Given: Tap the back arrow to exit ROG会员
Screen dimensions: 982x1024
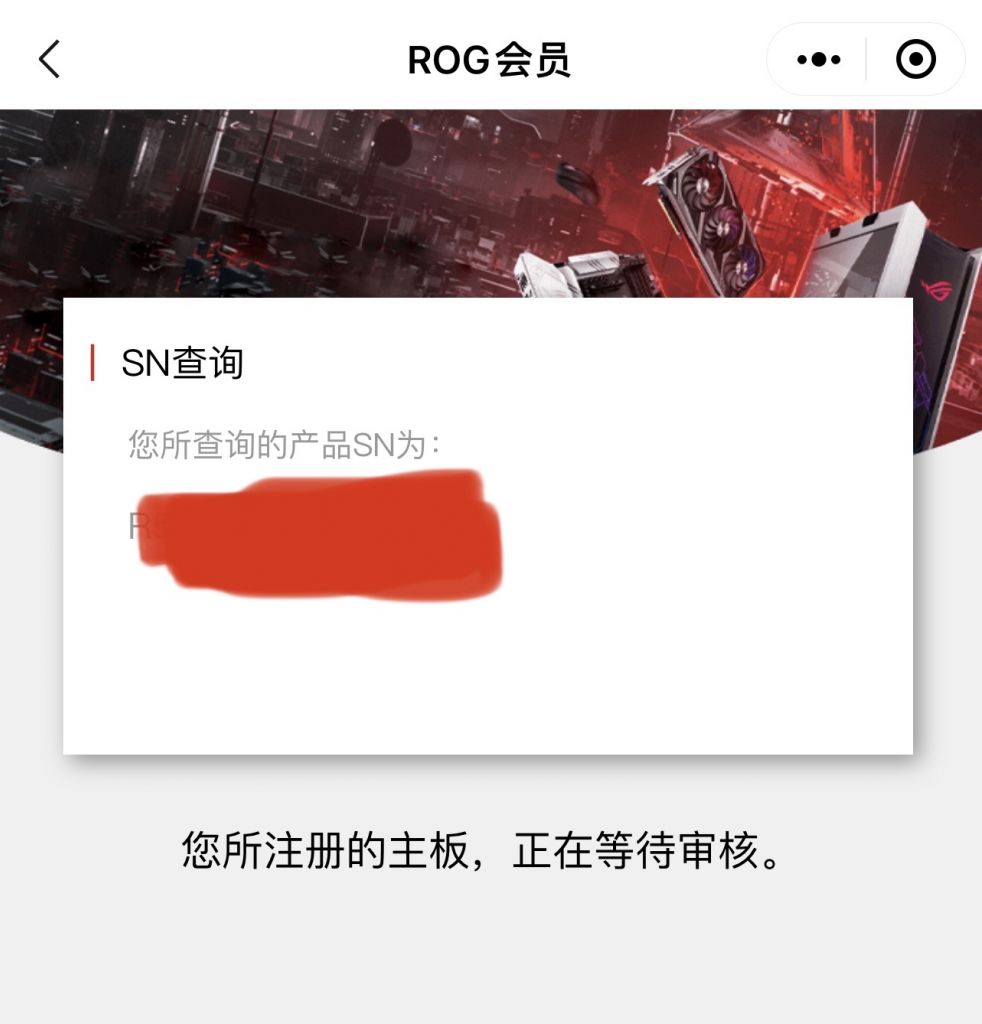Looking at the screenshot, I should pos(48,59).
